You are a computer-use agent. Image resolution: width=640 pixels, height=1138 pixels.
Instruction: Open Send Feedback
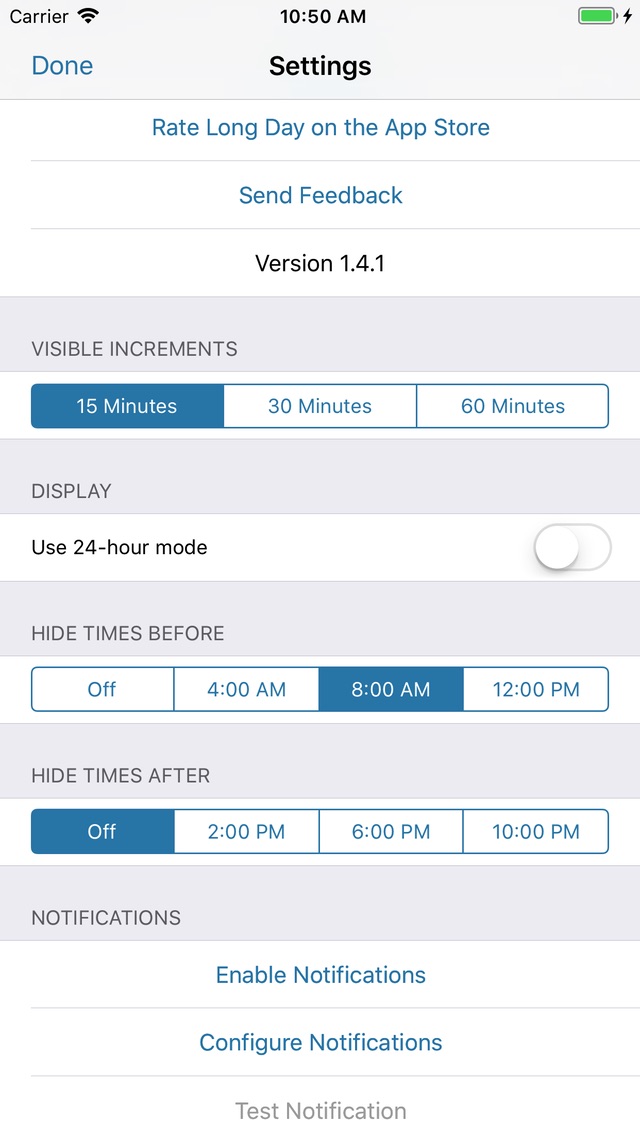tap(320, 195)
